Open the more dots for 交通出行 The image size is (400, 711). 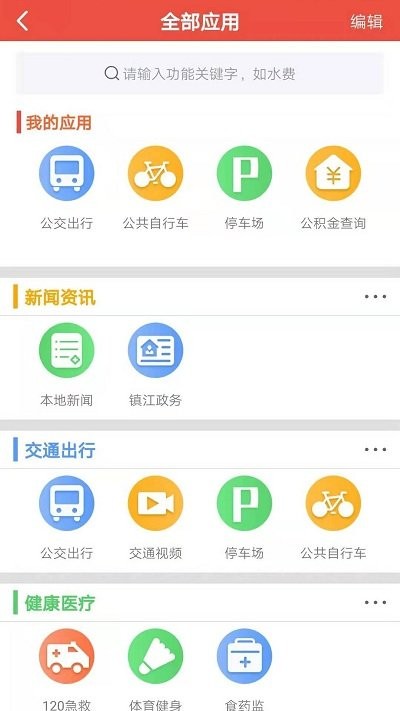(376, 450)
